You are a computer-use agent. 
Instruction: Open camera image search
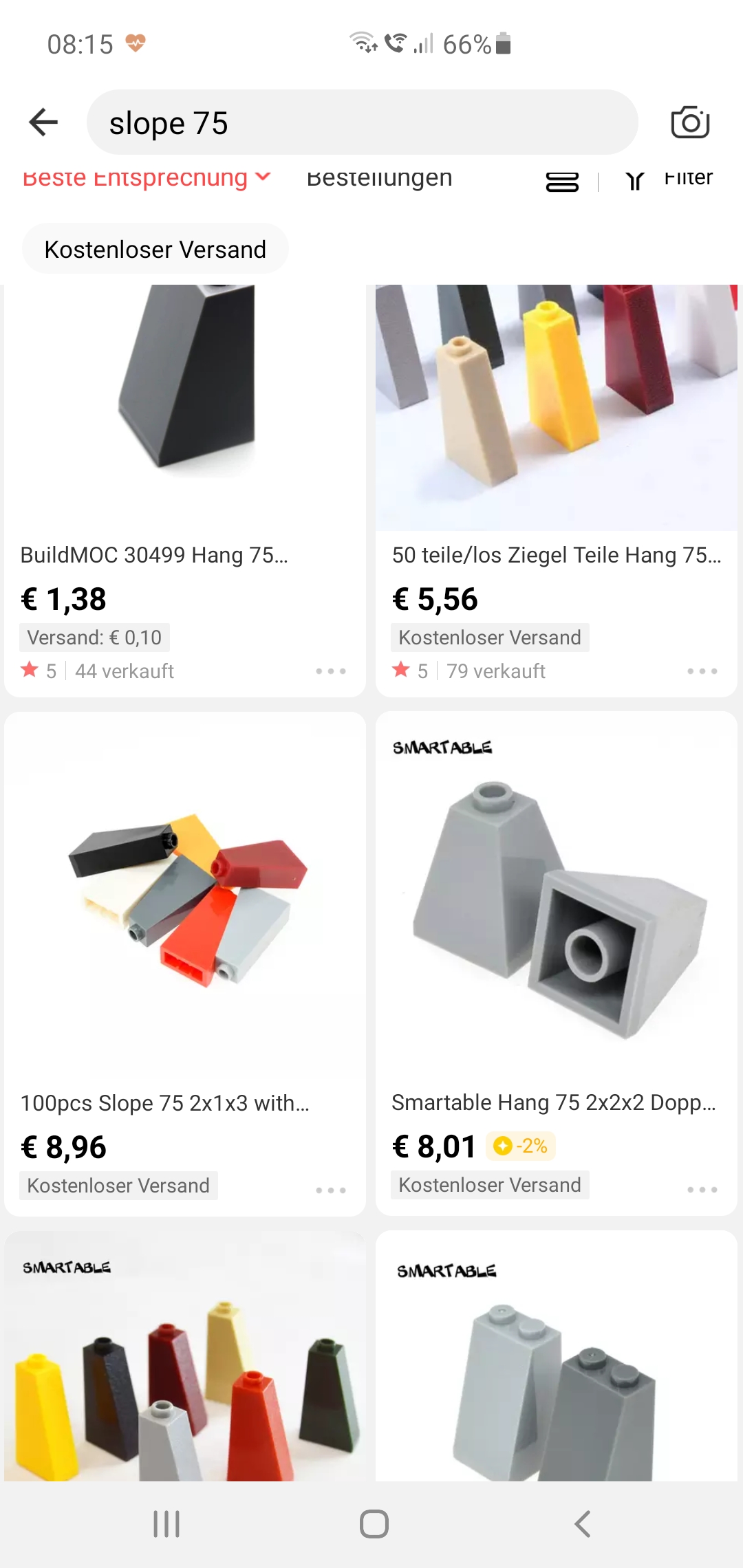689,122
